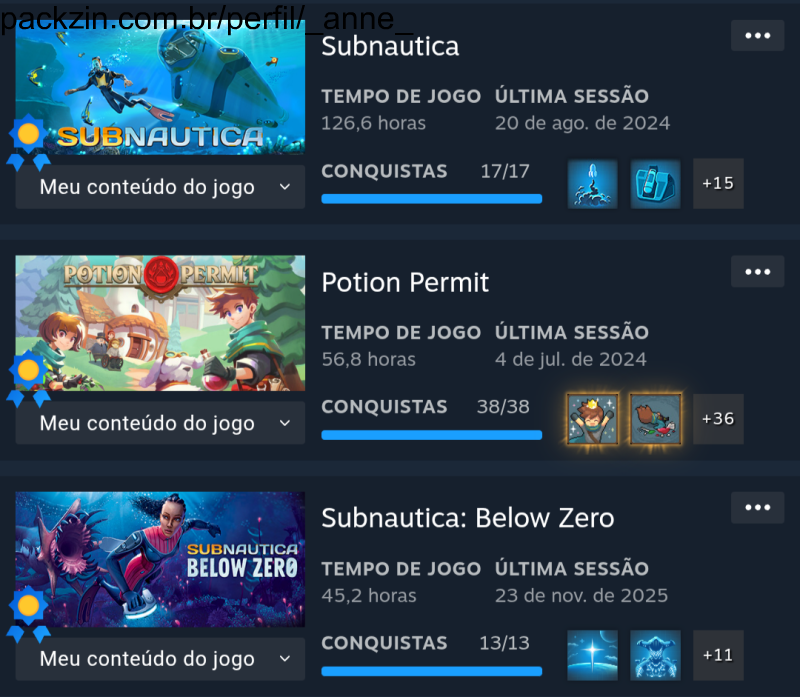Show the +11 more Below Zero achievements
Viewport: 800px width, 697px height.
tap(718, 655)
